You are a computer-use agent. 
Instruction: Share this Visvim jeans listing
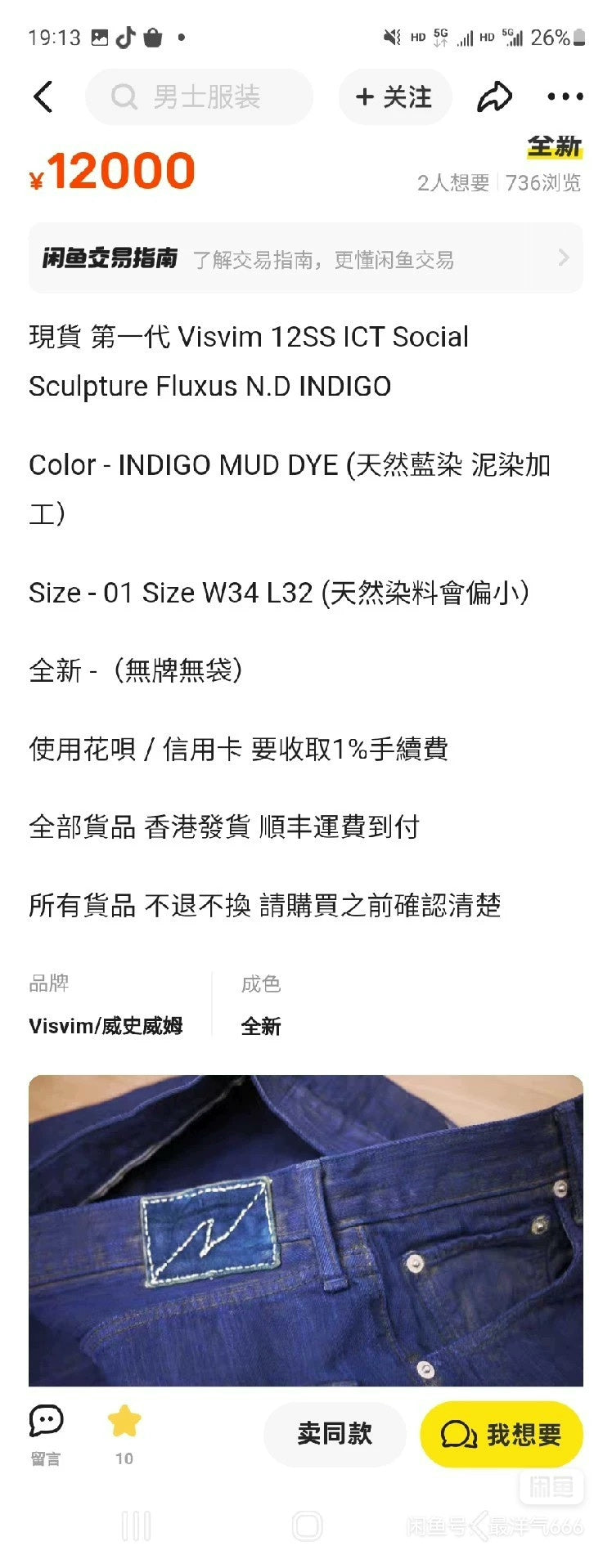pyautogui.click(x=494, y=97)
